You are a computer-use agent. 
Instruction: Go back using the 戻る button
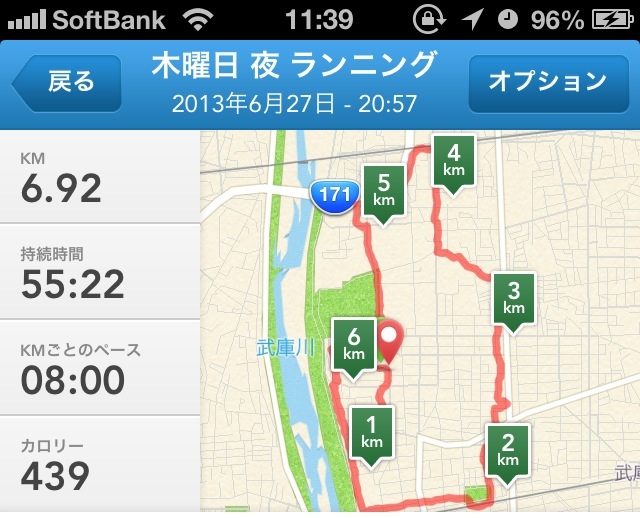[67, 82]
